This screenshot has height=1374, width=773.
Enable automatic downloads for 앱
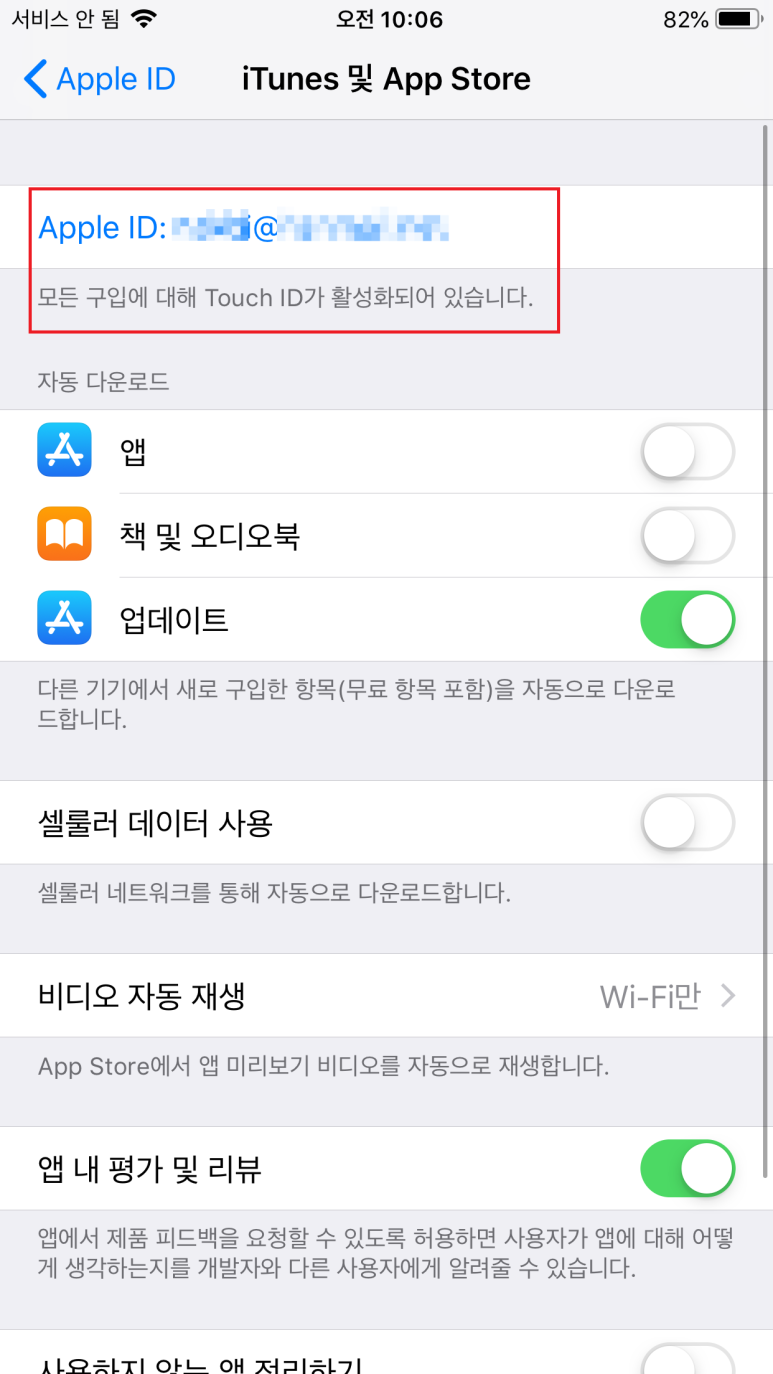[687, 453]
